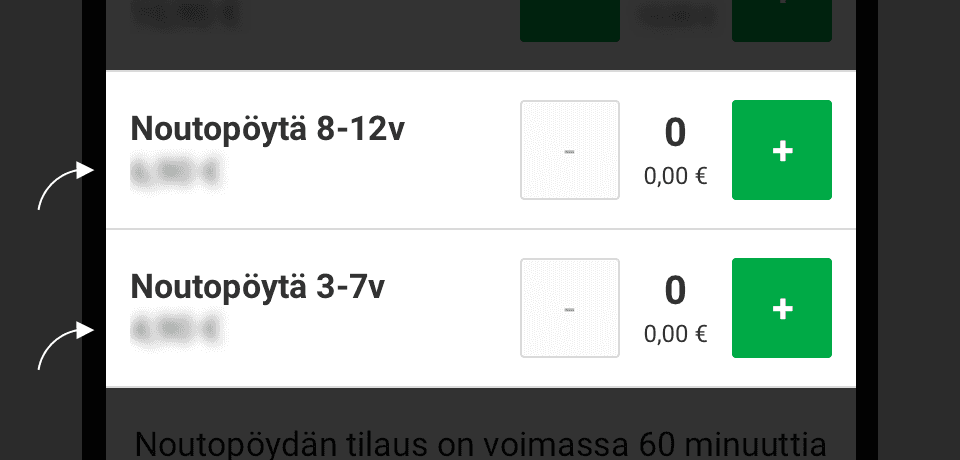Add one Noutopöytä 3-7v
960x460 pixels.
[x=782, y=308]
